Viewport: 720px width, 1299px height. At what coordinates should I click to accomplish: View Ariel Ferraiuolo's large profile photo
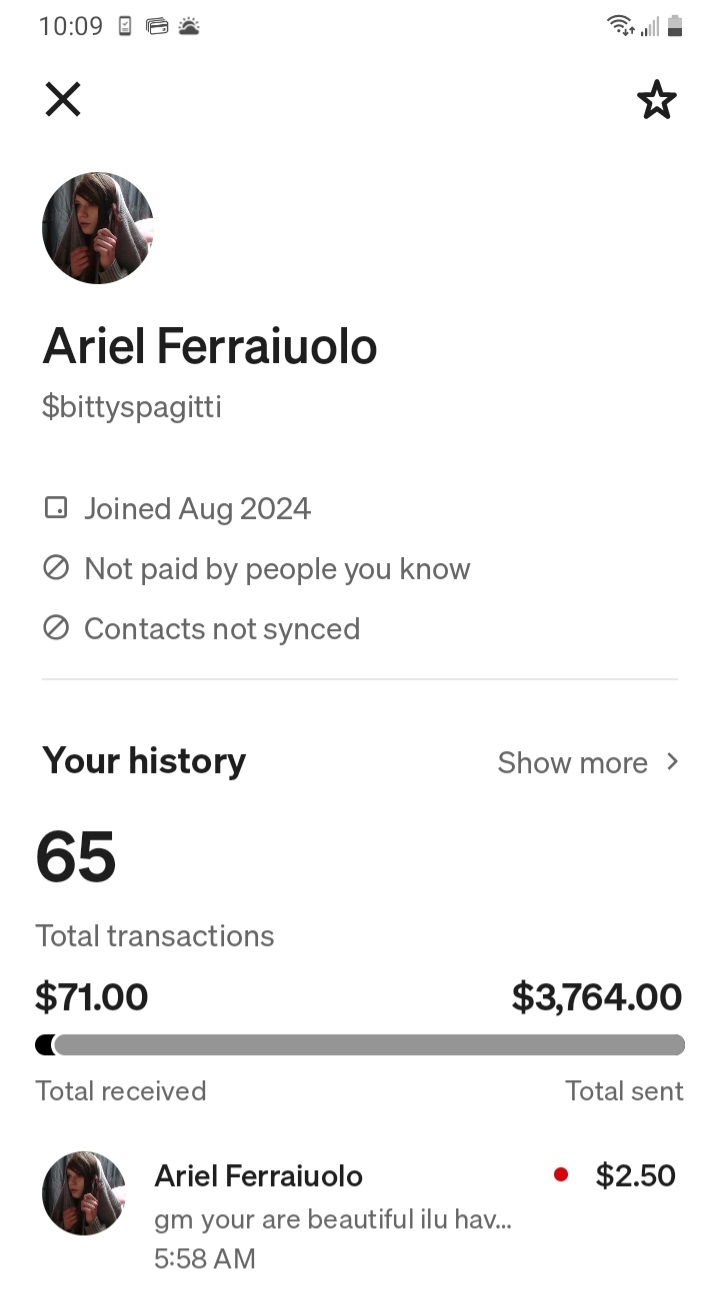click(97, 228)
